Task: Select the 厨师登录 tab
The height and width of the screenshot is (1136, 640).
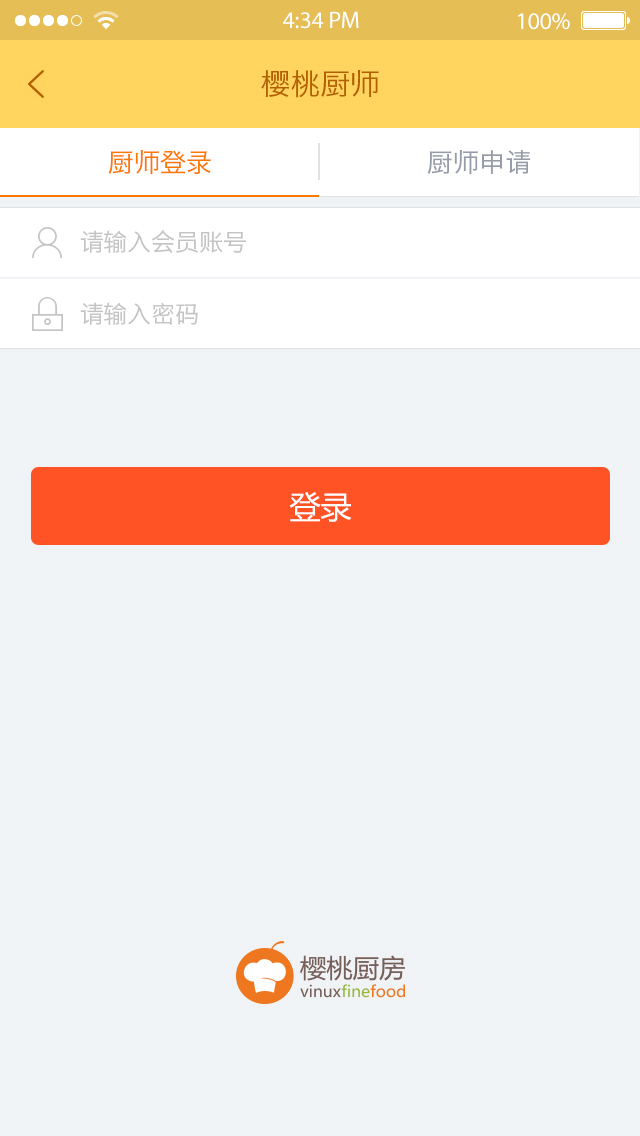Action: tap(160, 163)
